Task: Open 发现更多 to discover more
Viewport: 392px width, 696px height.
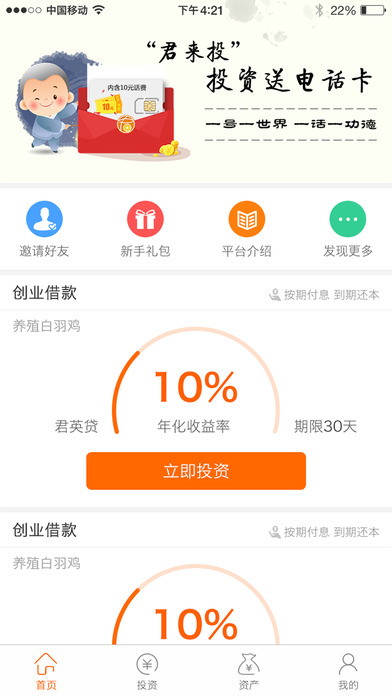Action: click(x=348, y=229)
